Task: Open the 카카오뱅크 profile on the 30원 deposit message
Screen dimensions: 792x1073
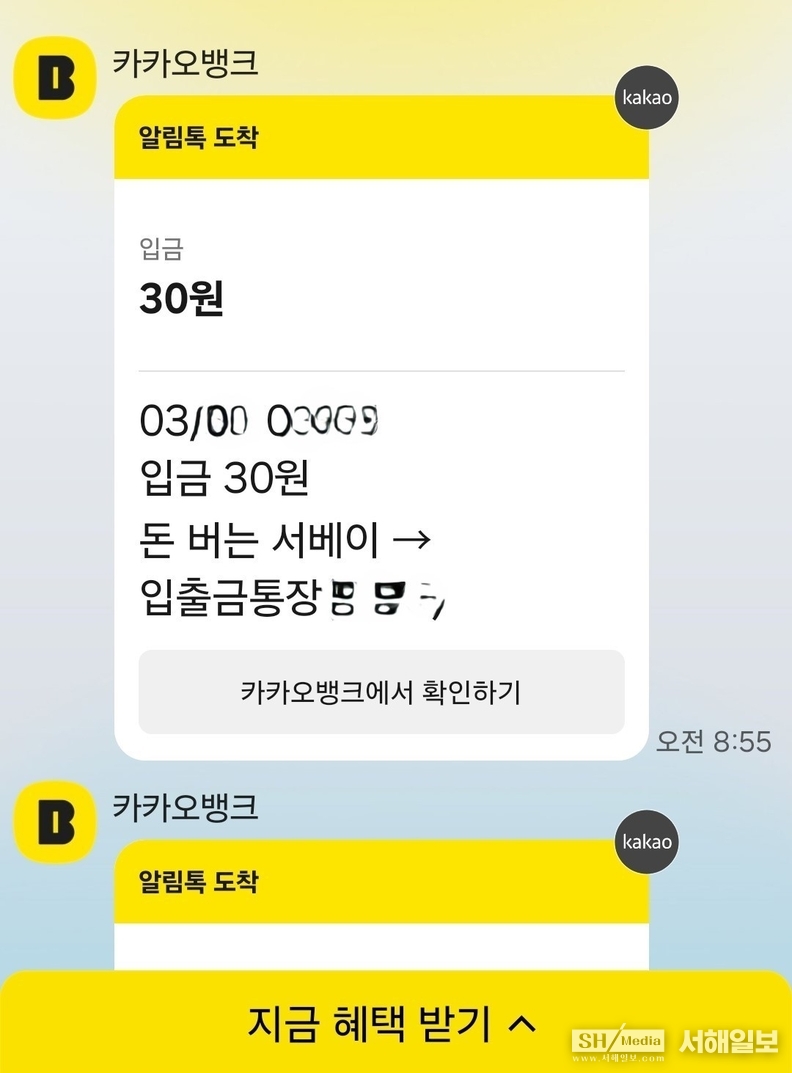Action: [x=54, y=79]
